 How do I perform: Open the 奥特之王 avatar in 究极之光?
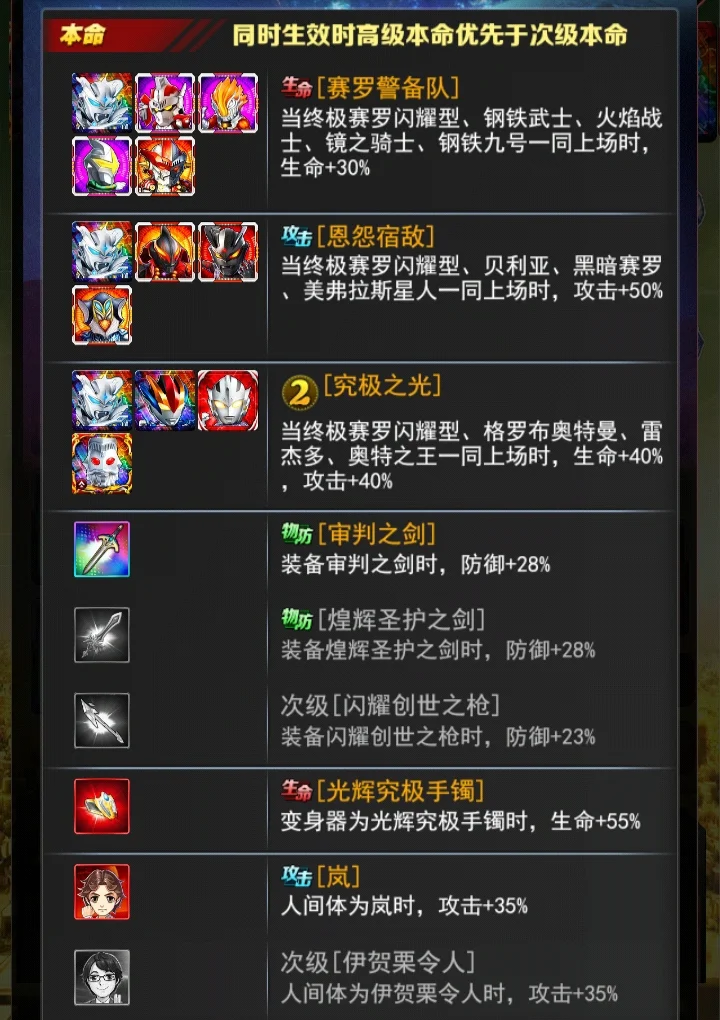[102, 463]
